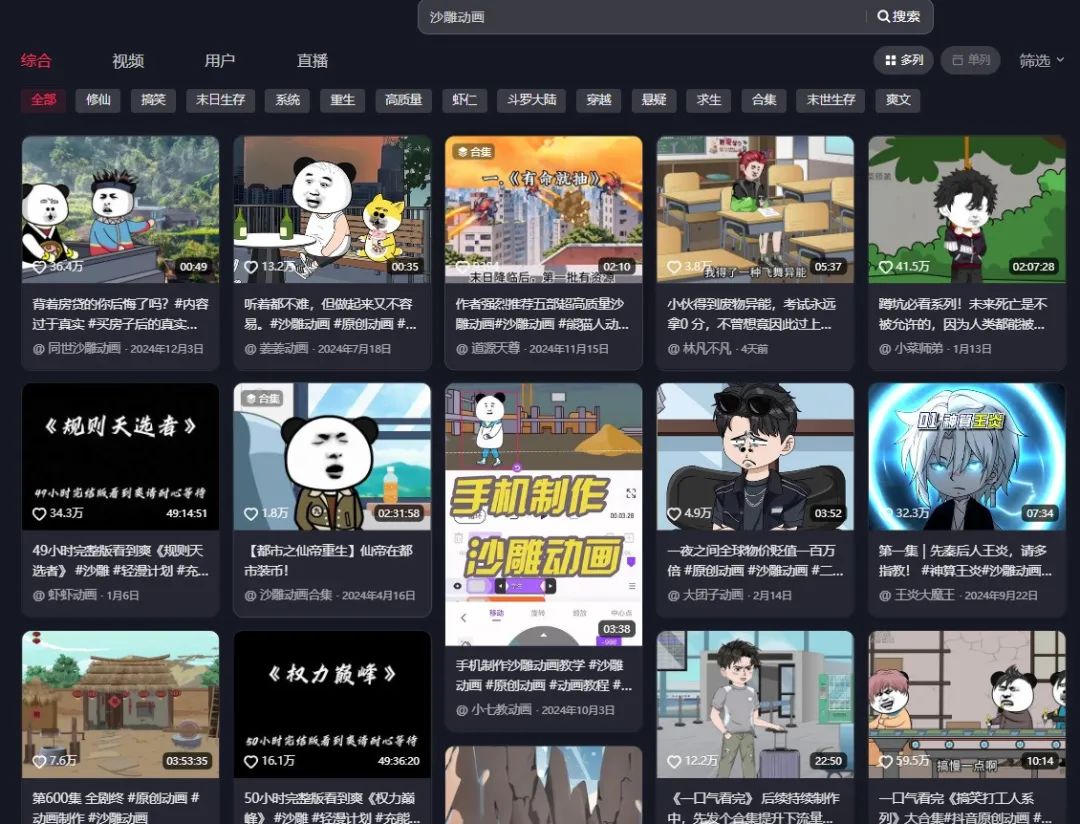Screen dimensions: 1080x824
Task: Open 《规则天选者》 49-hour video
Action: click(x=120, y=457)
